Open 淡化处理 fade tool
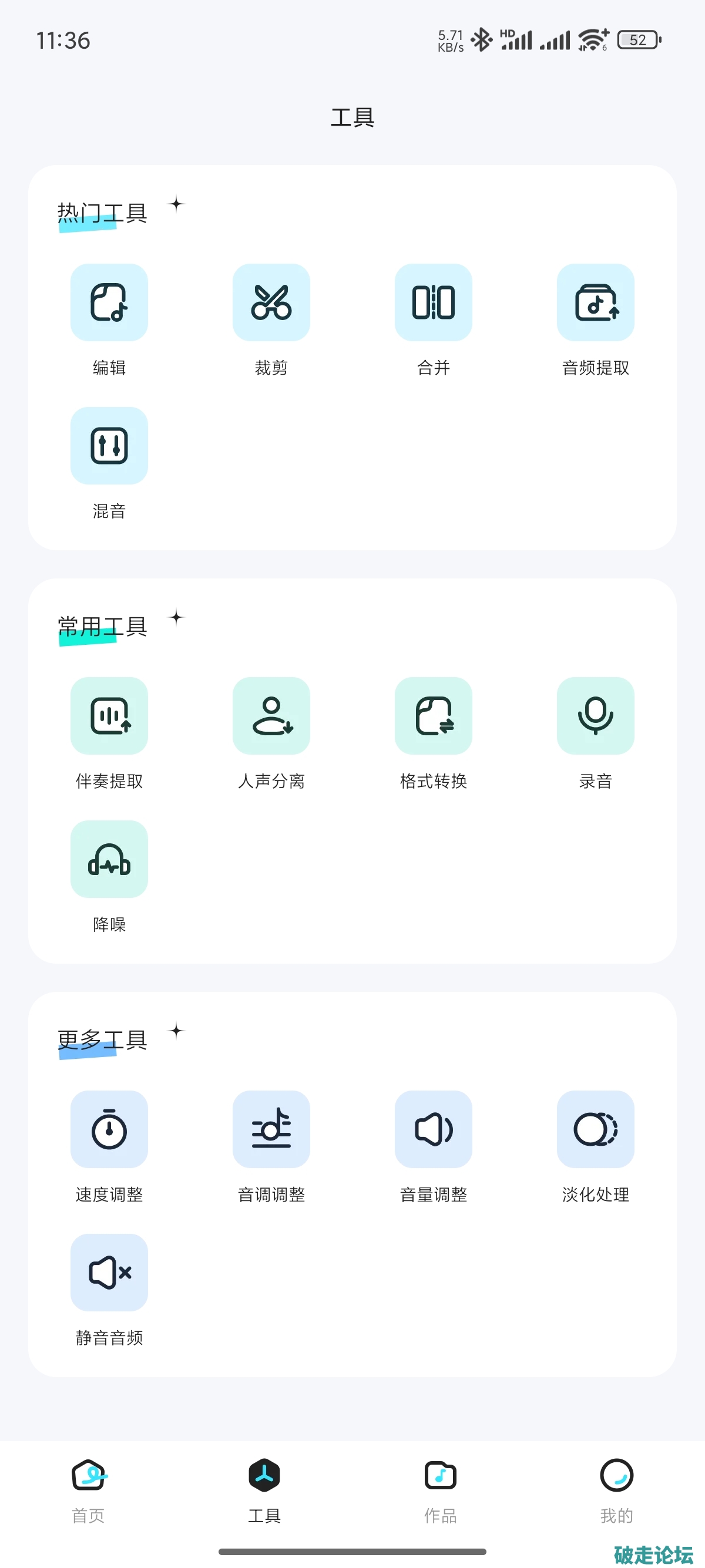The width and height of the screenshot is (705, 1568). pos(595,1129)
